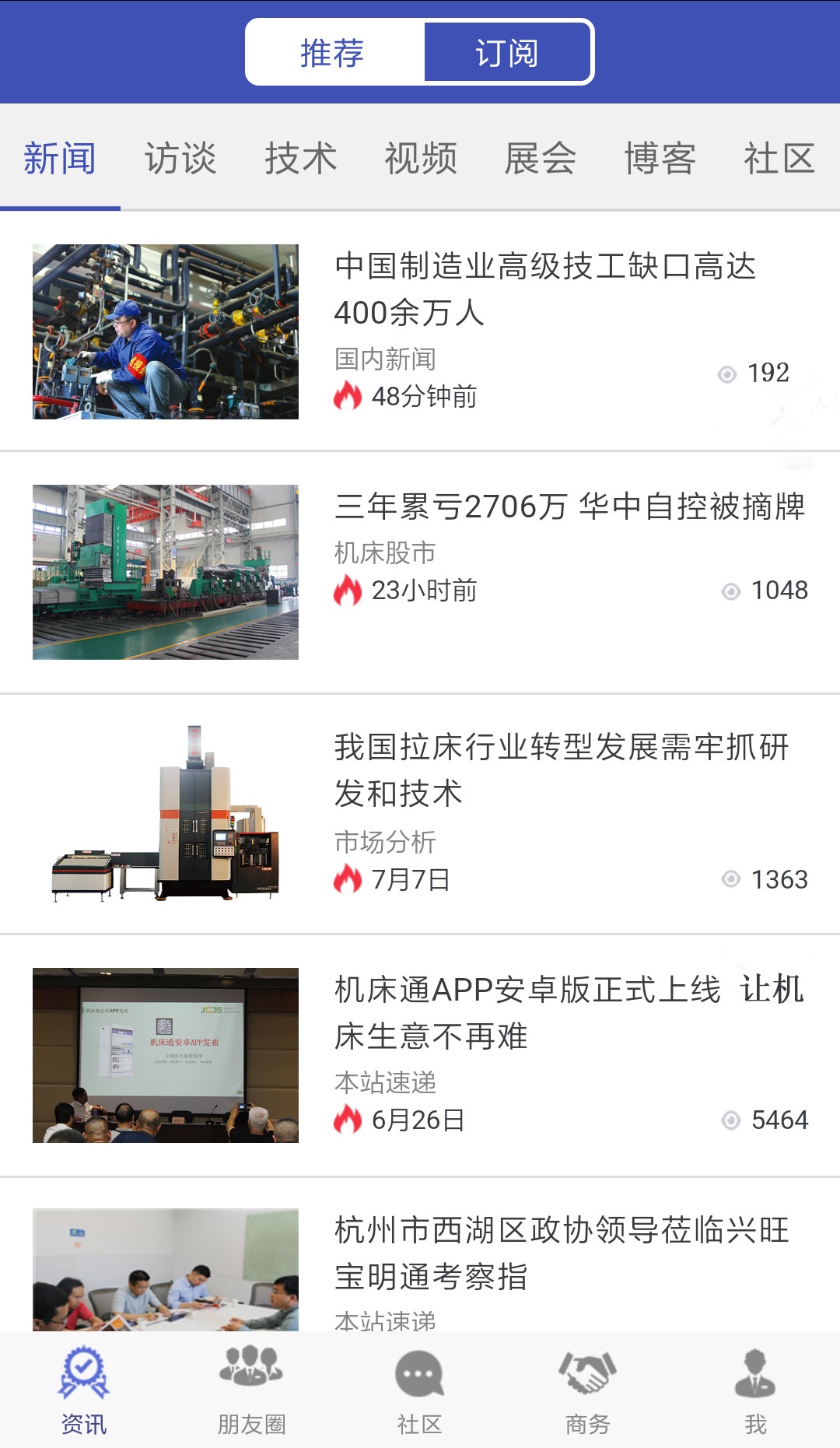Tap the 社区 tab in top categories
840x1448 pixels.
[779, 159]
